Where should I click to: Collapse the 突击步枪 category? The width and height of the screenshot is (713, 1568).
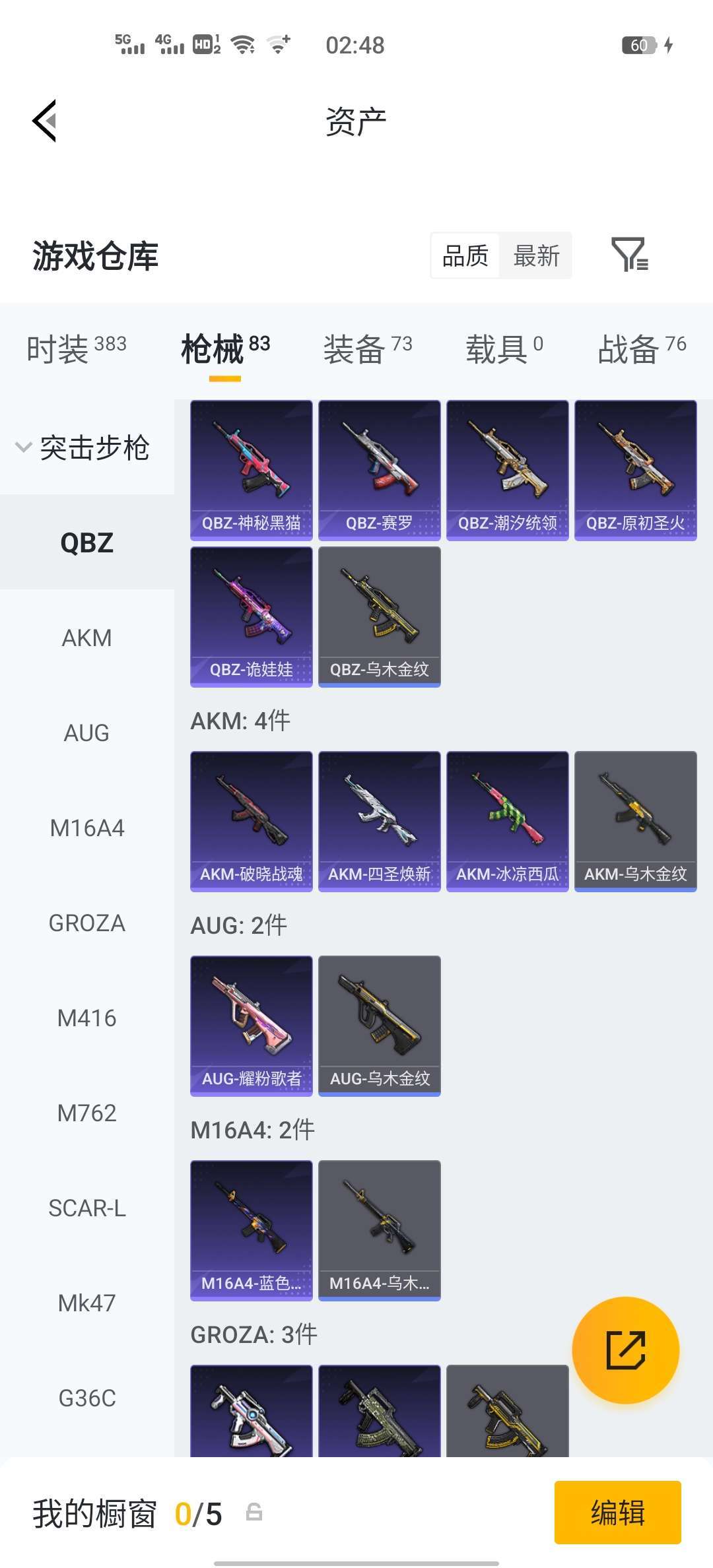click(83, 448)
